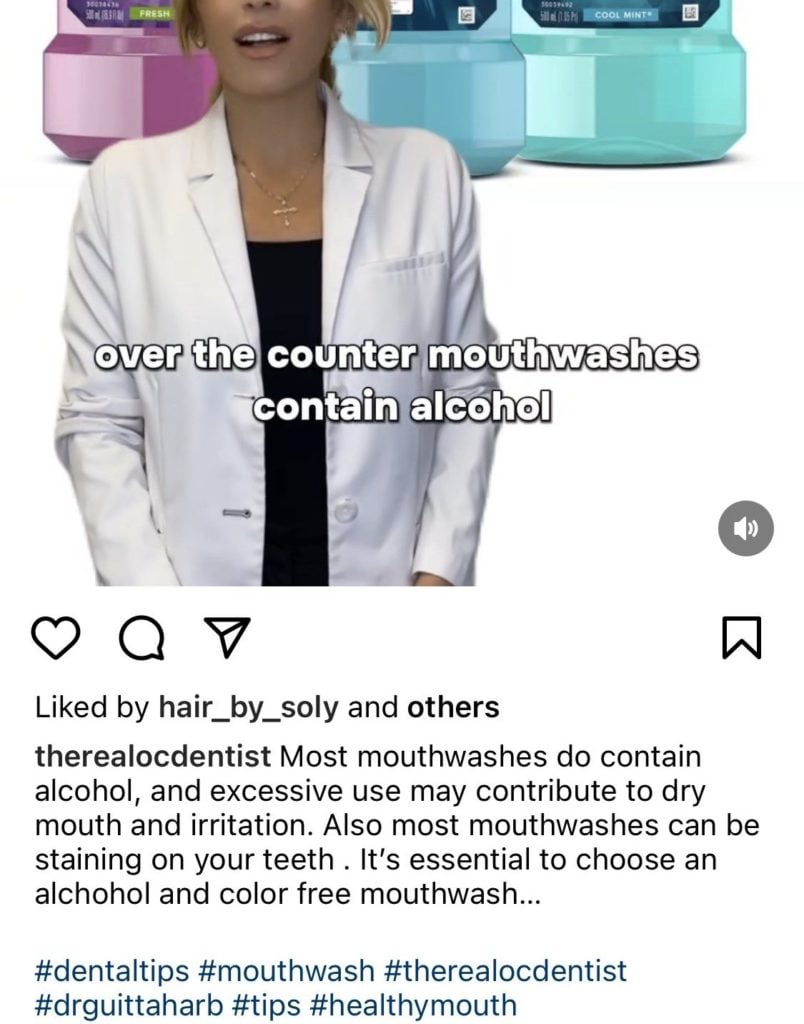804x1024 pixels.
Task: Open the comments on this post
Action: (x=138, y=638)
